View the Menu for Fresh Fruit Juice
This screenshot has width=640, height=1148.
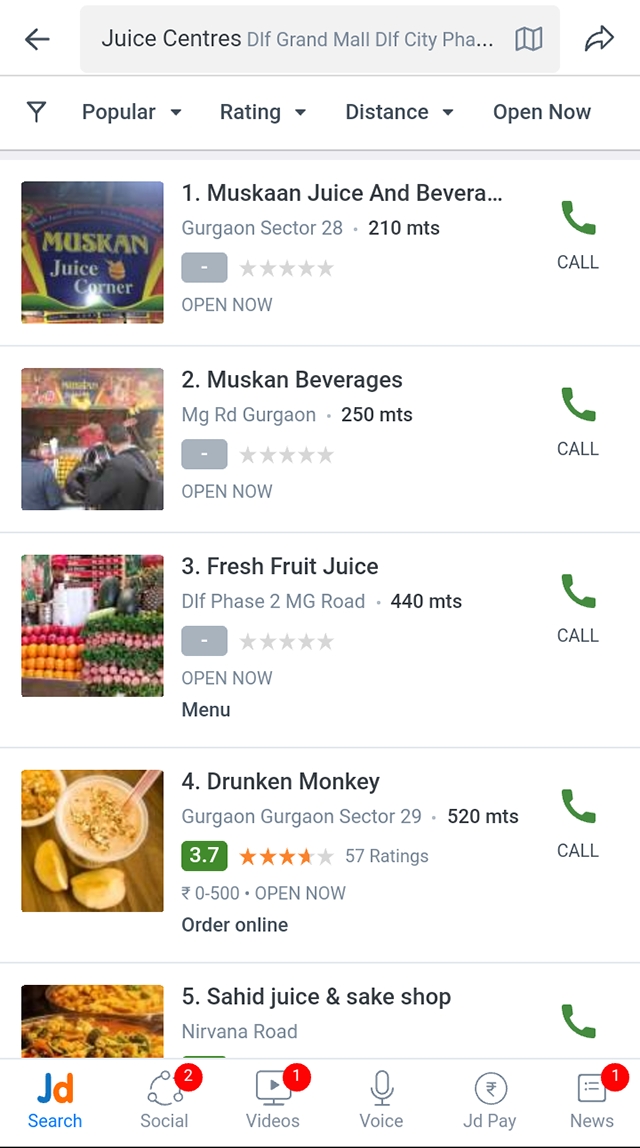coord(206,709)
